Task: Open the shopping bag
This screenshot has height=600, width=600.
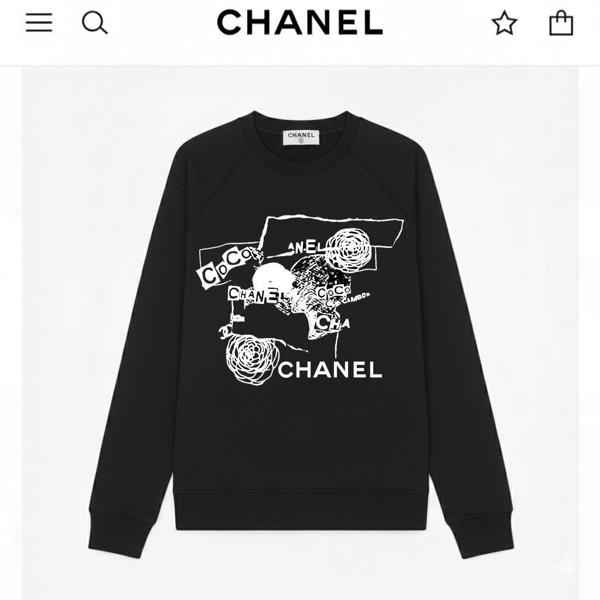Action: coord(561,22)
